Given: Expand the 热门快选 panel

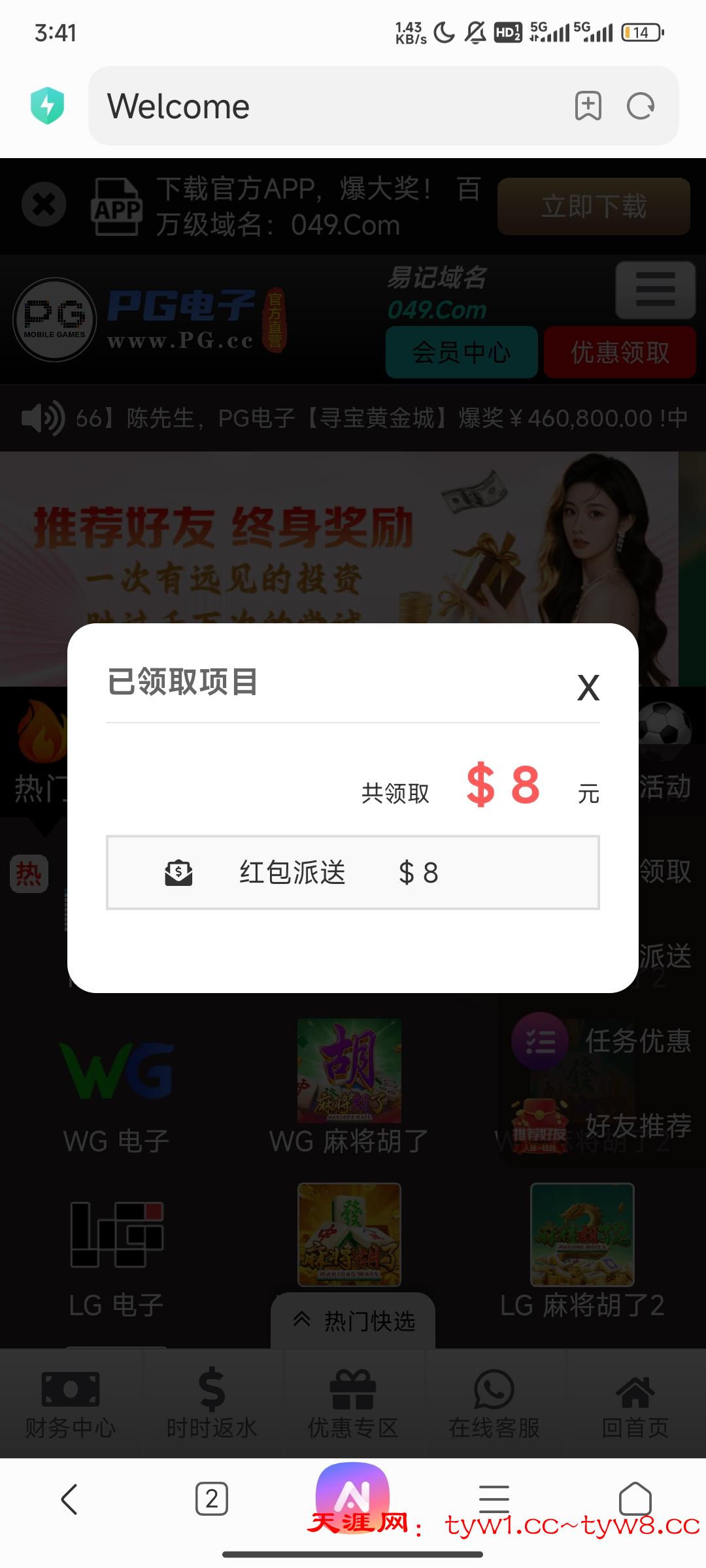Looking at the screenshot, I should (x=353, y=1321).
